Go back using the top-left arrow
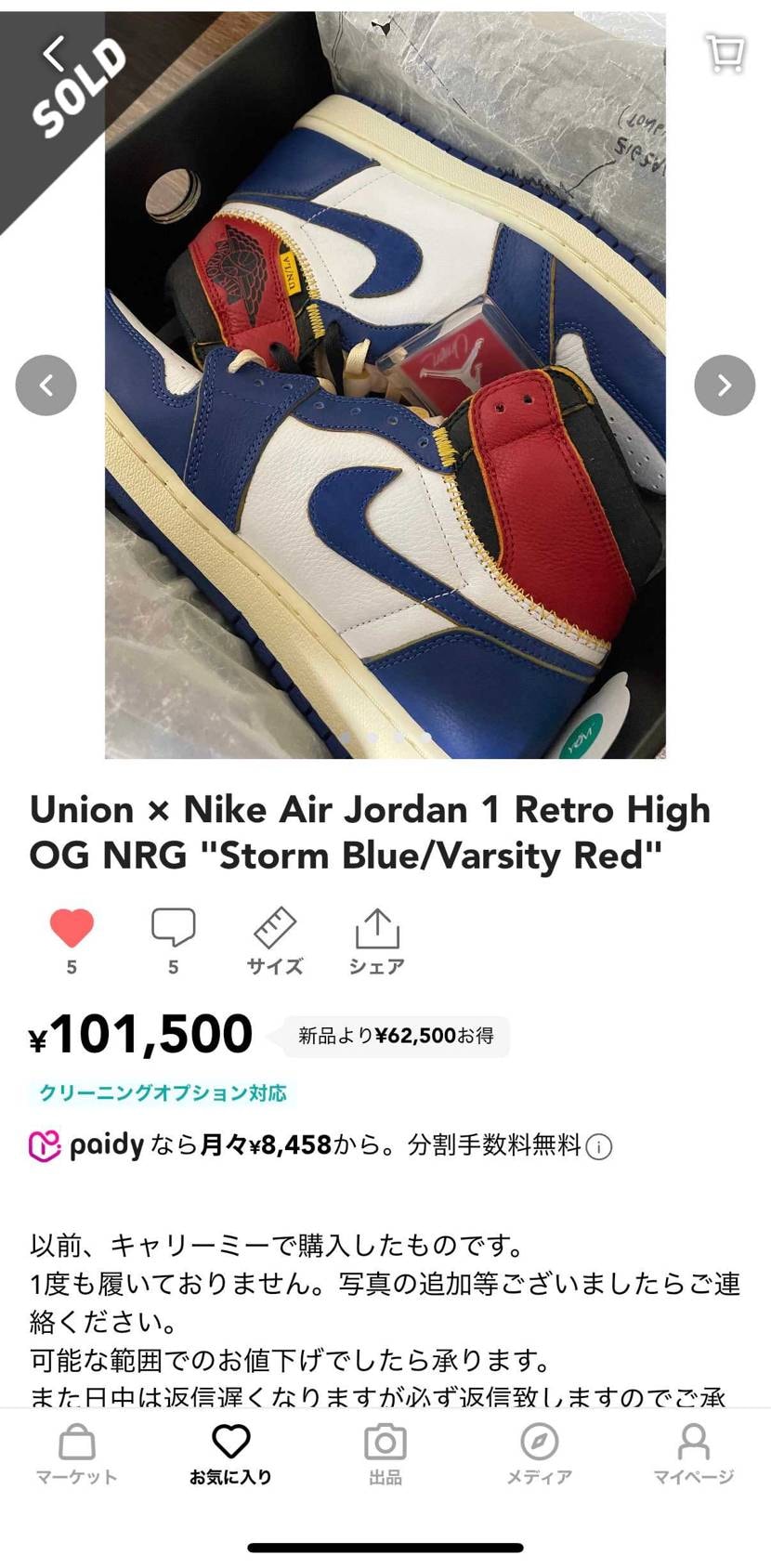The image size is (771, 1568). [55, 52]
